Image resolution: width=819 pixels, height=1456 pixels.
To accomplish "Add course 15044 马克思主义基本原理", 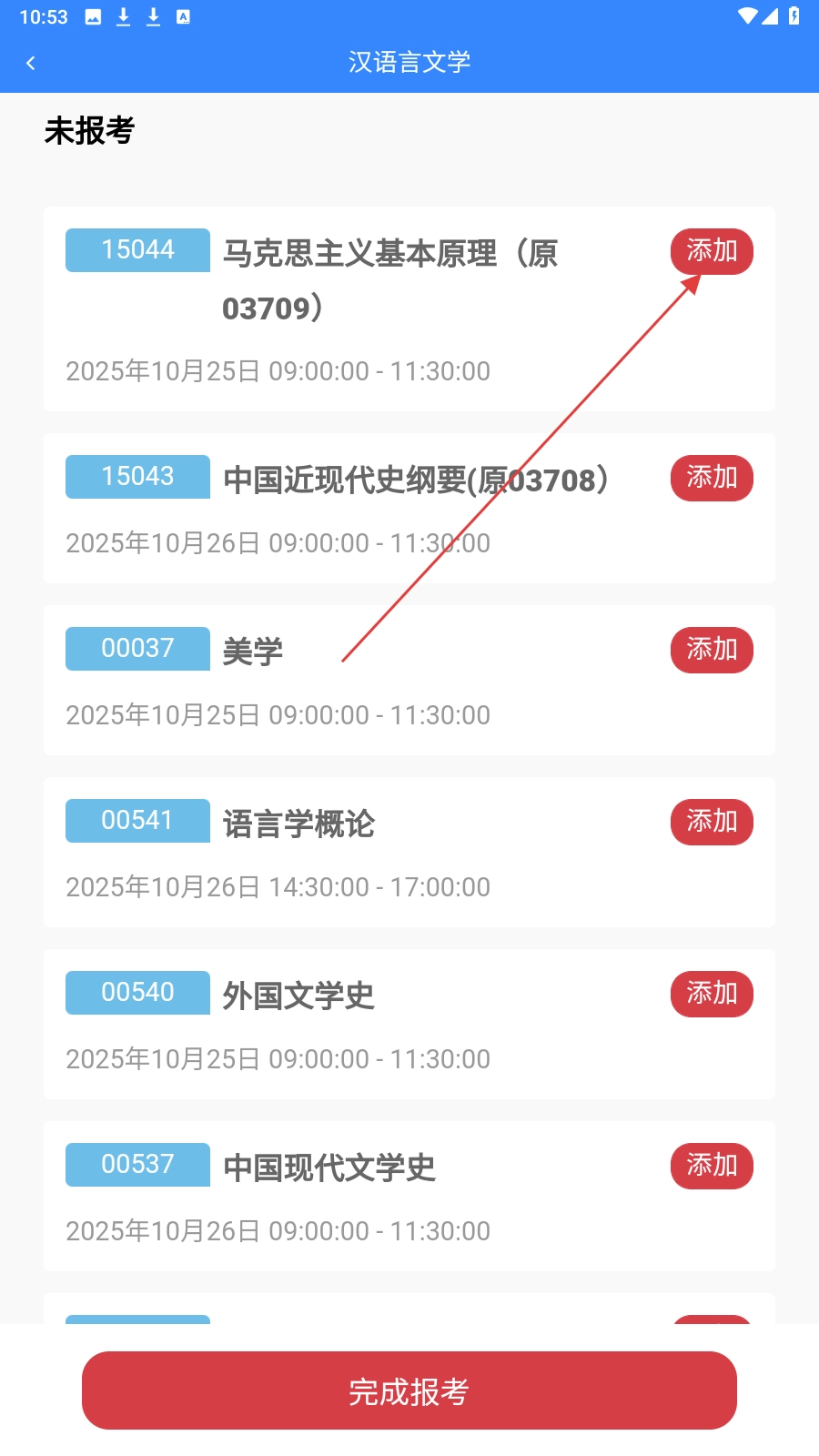I will click(x=712, y=251).
